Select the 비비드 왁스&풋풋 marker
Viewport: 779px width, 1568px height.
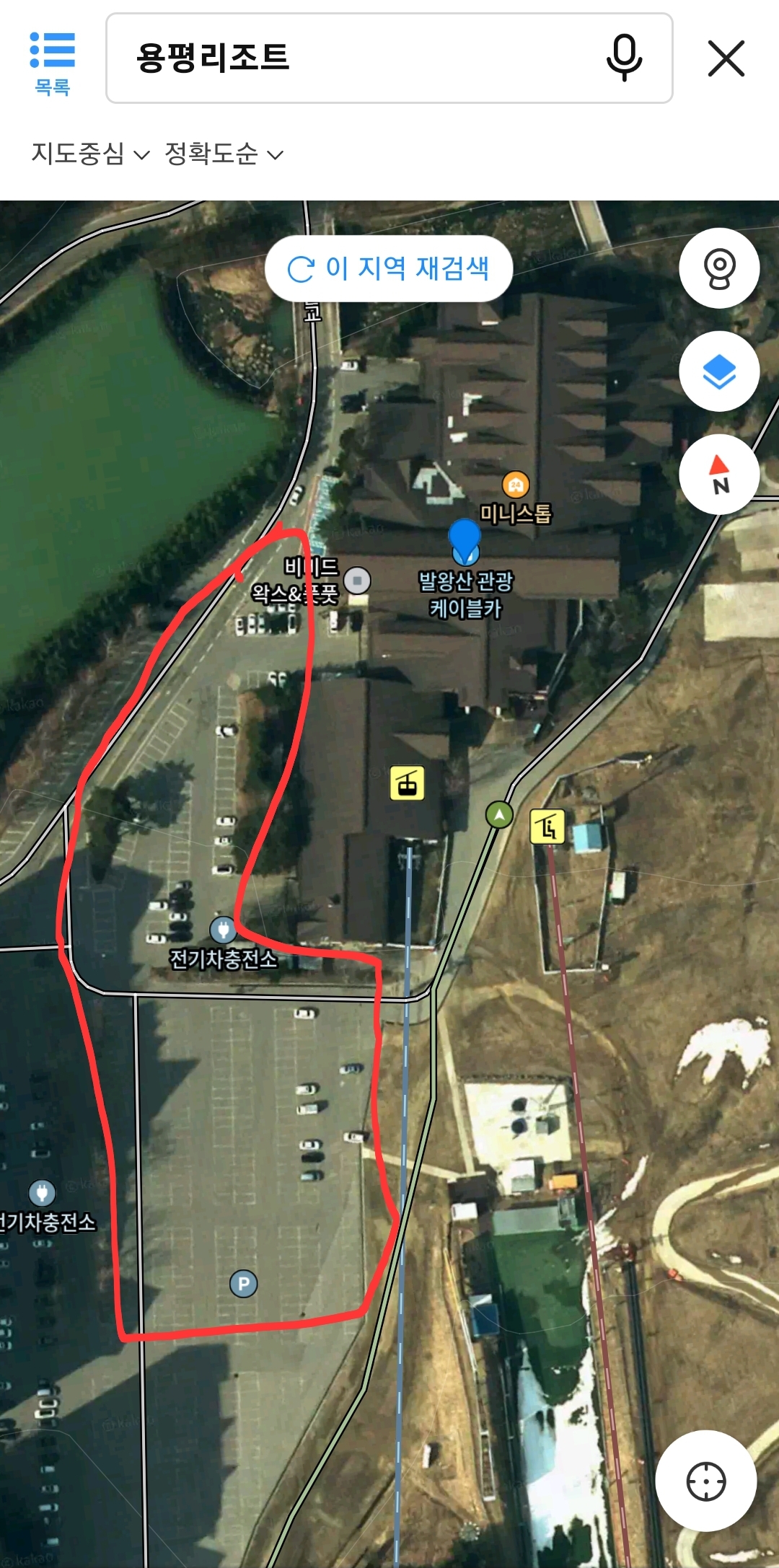click(357, 580)
